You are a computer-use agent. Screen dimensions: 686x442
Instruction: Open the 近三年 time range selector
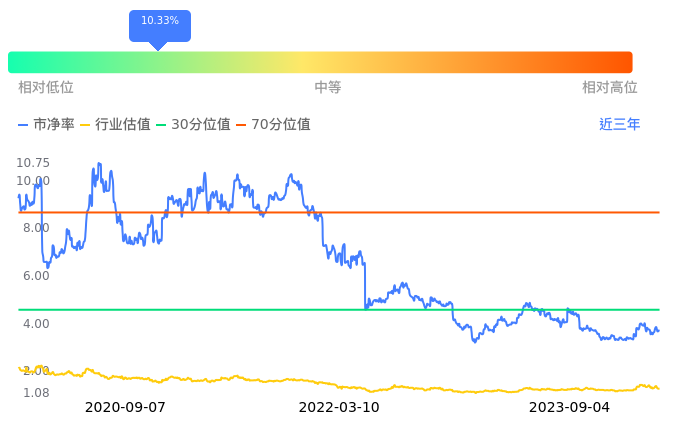pyautogui.click(x=619, y=124)
